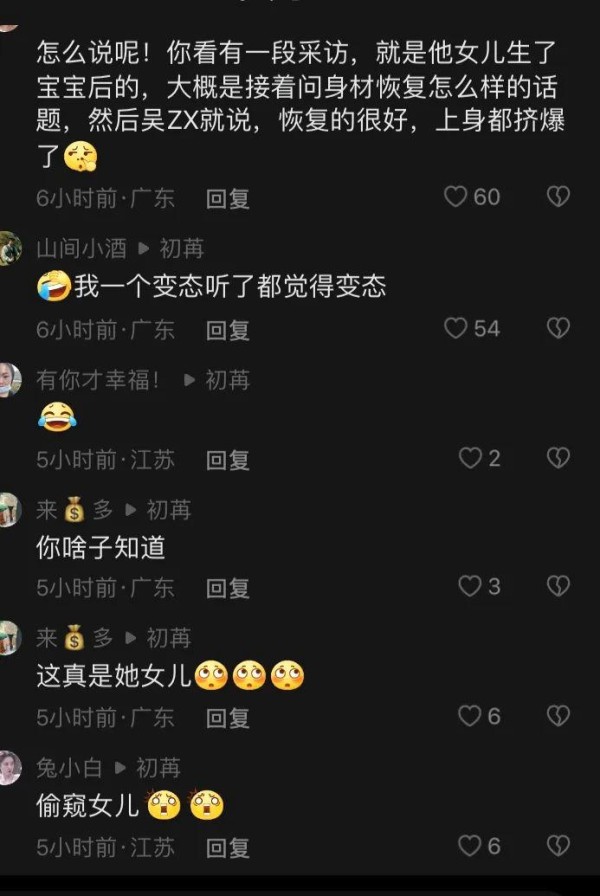Reply to the first comment from 广东
Viewport: 600px width, 896px height.
(x=228, y=198)
